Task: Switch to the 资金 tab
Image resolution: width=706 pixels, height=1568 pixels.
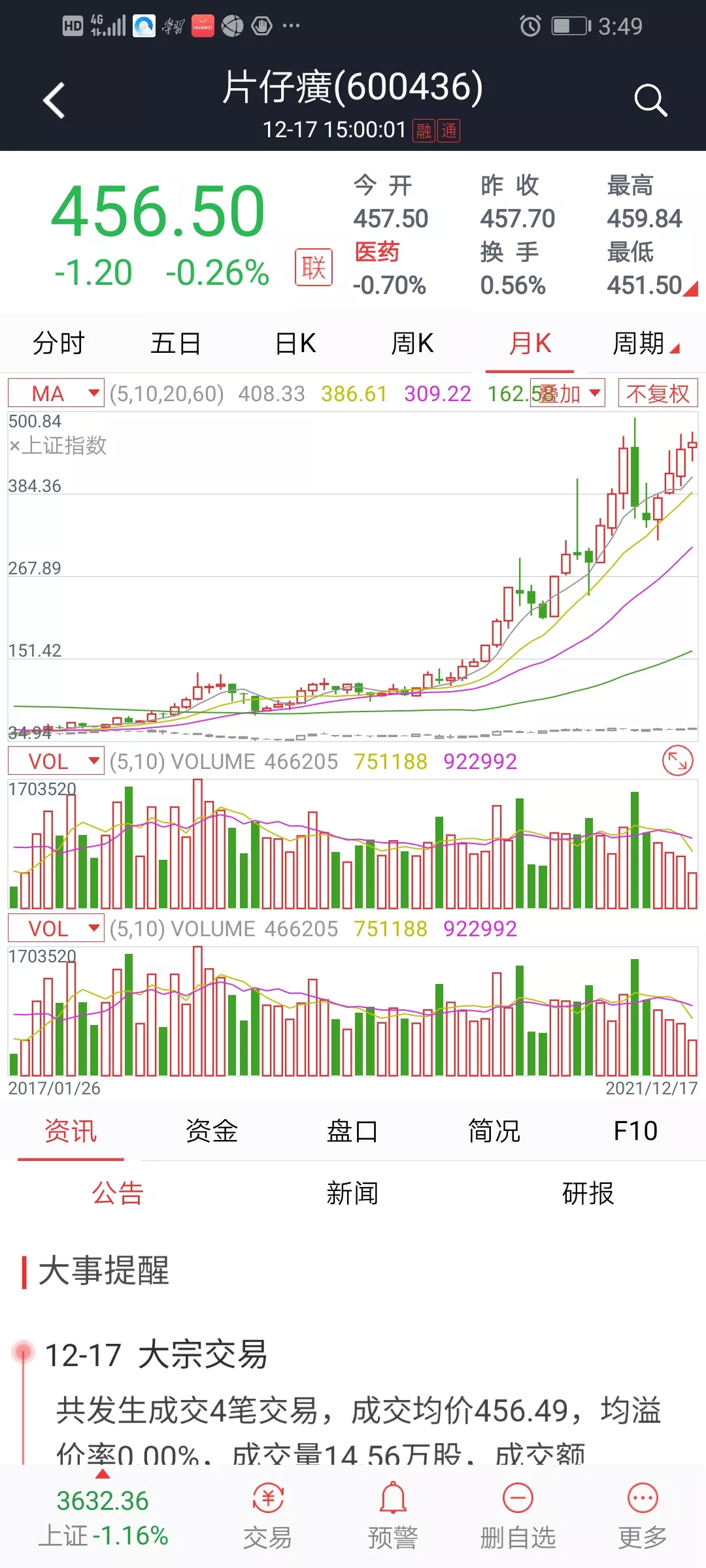Action: click(212, 1131)
